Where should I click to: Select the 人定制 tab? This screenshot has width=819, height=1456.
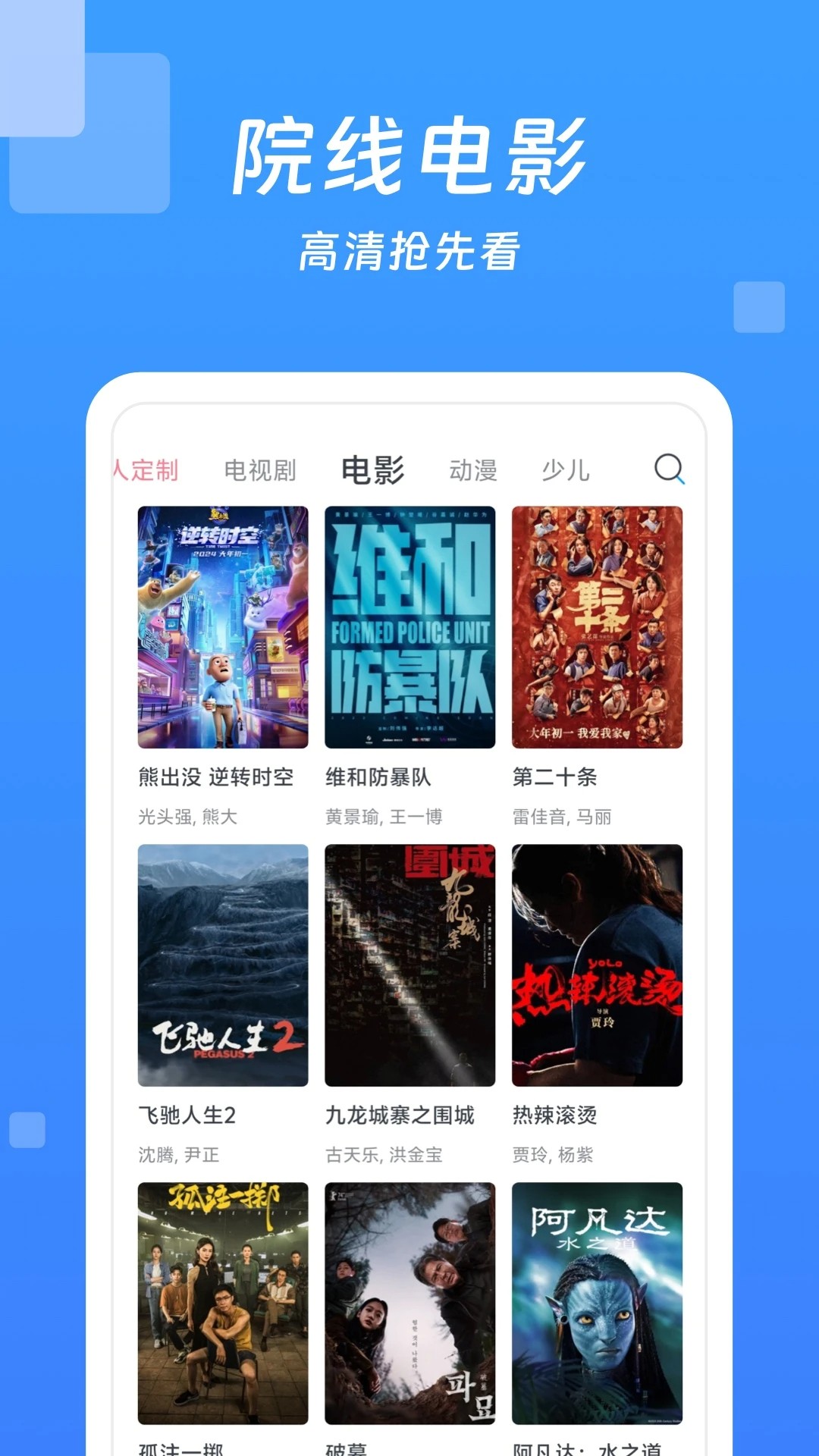click(146, 470)
